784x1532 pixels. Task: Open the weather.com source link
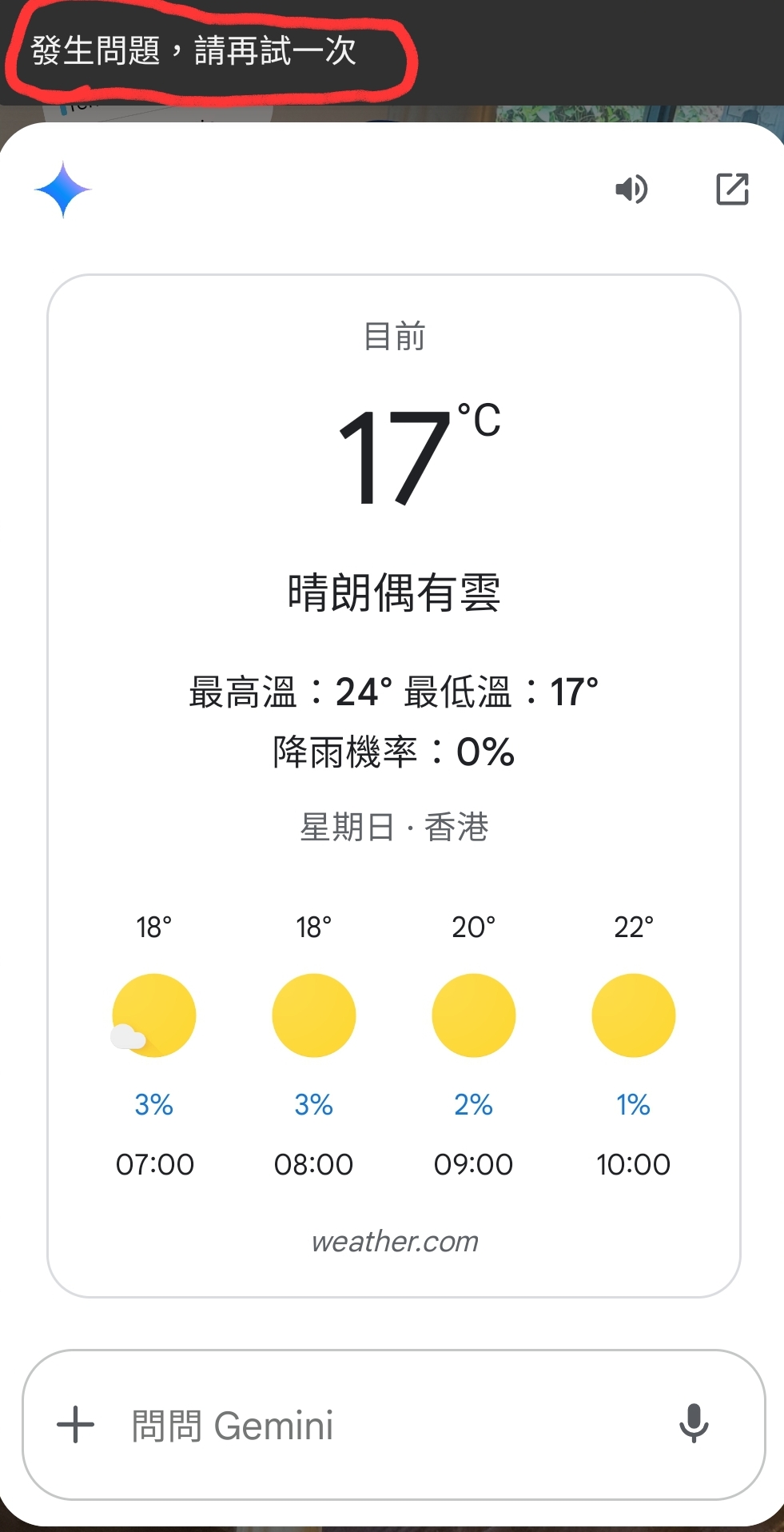coord(395,1241)
